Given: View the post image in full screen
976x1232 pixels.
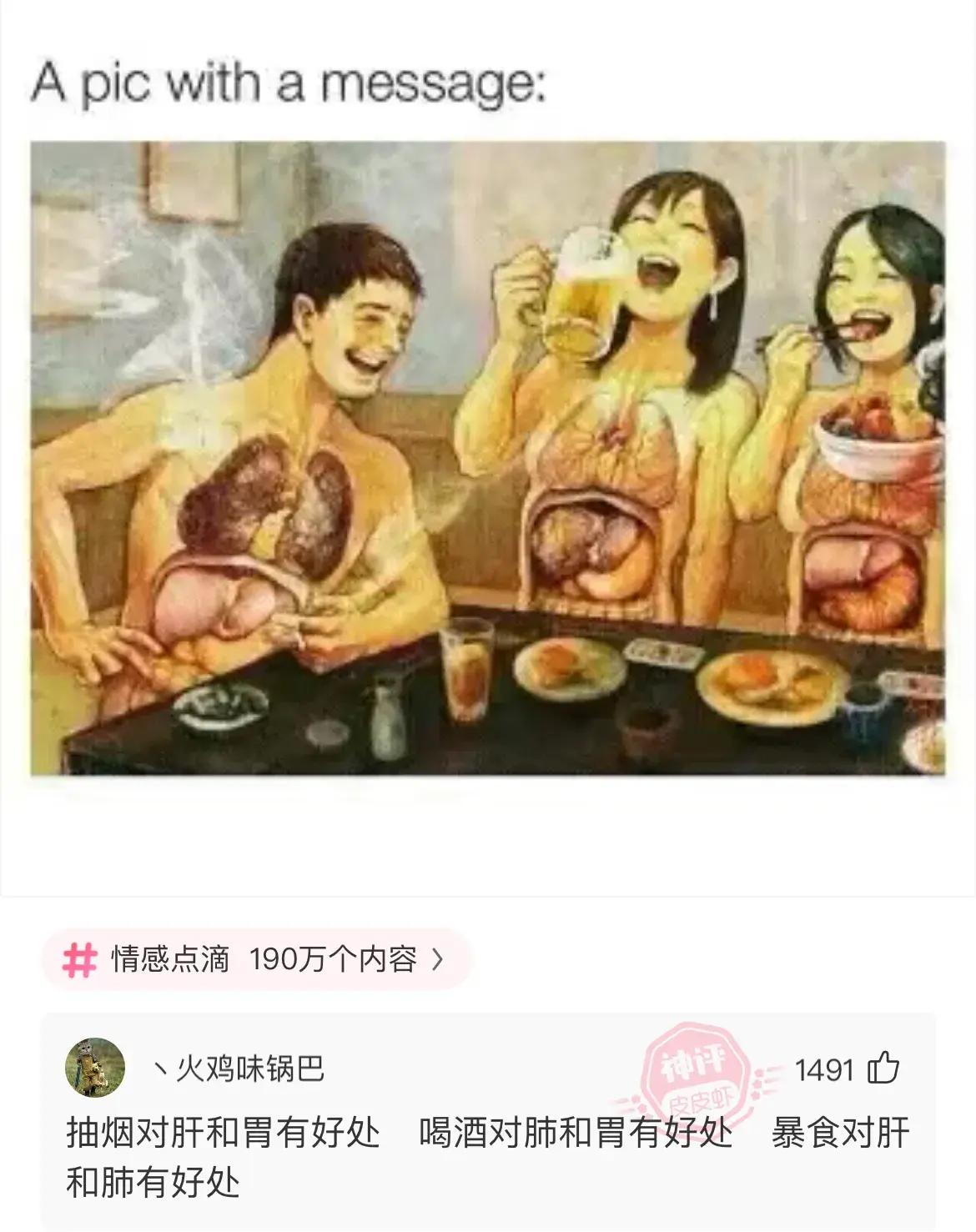Looking at the screenshot, I should 488,459.
